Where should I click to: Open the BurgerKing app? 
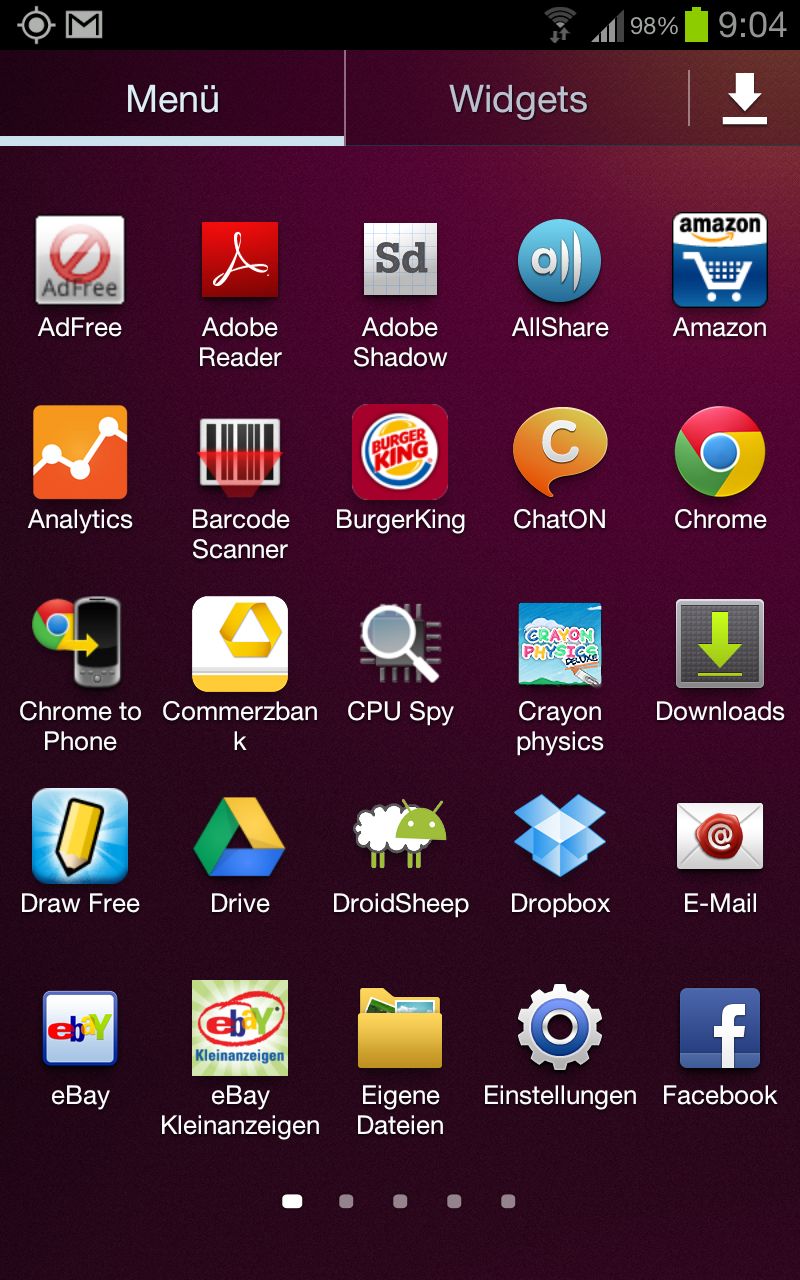pyautogui.click(x=400, y=452)
